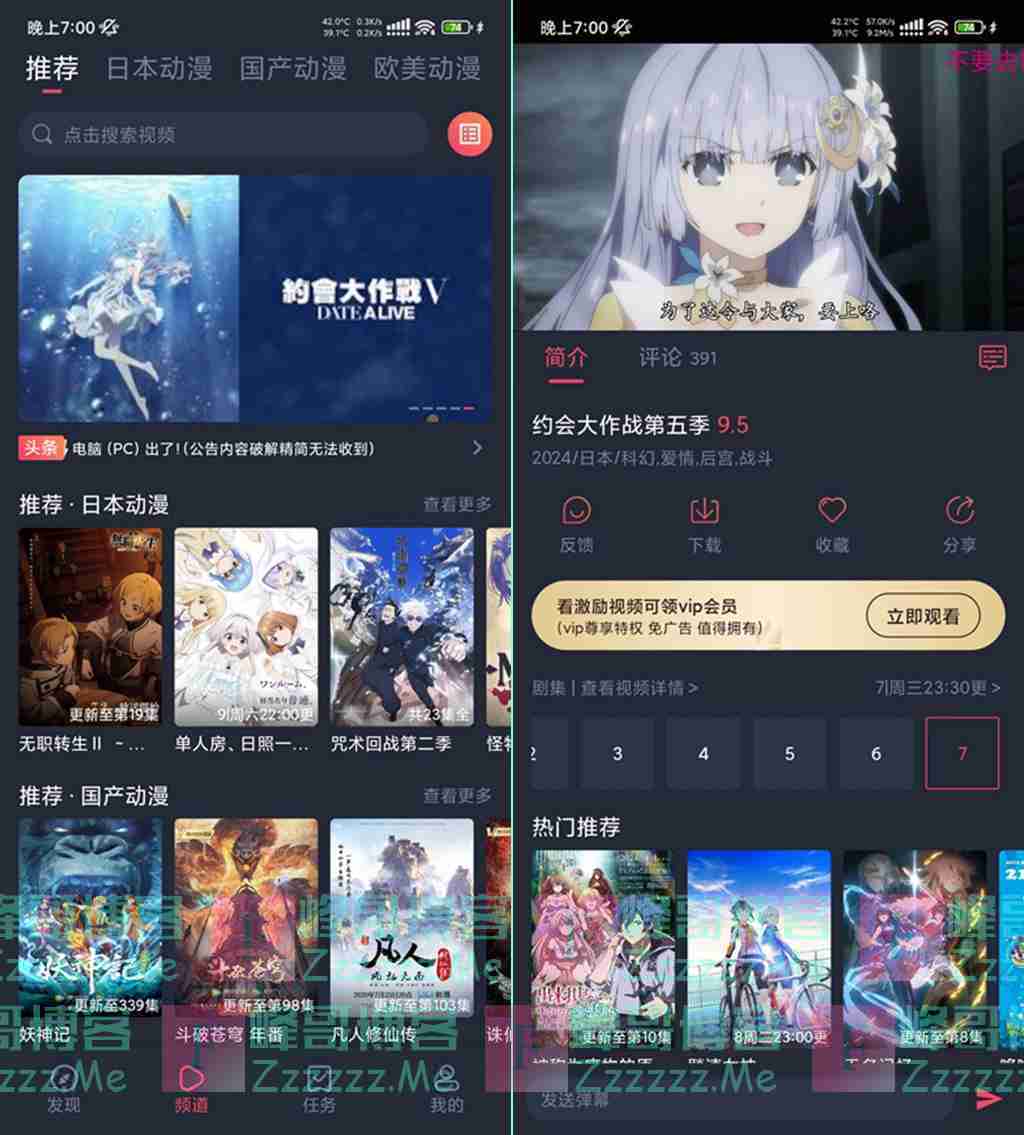Open the 妖神记 anime card
Screen dimensions: 1024x1135
pyautogui.click(x=90, y=920)
